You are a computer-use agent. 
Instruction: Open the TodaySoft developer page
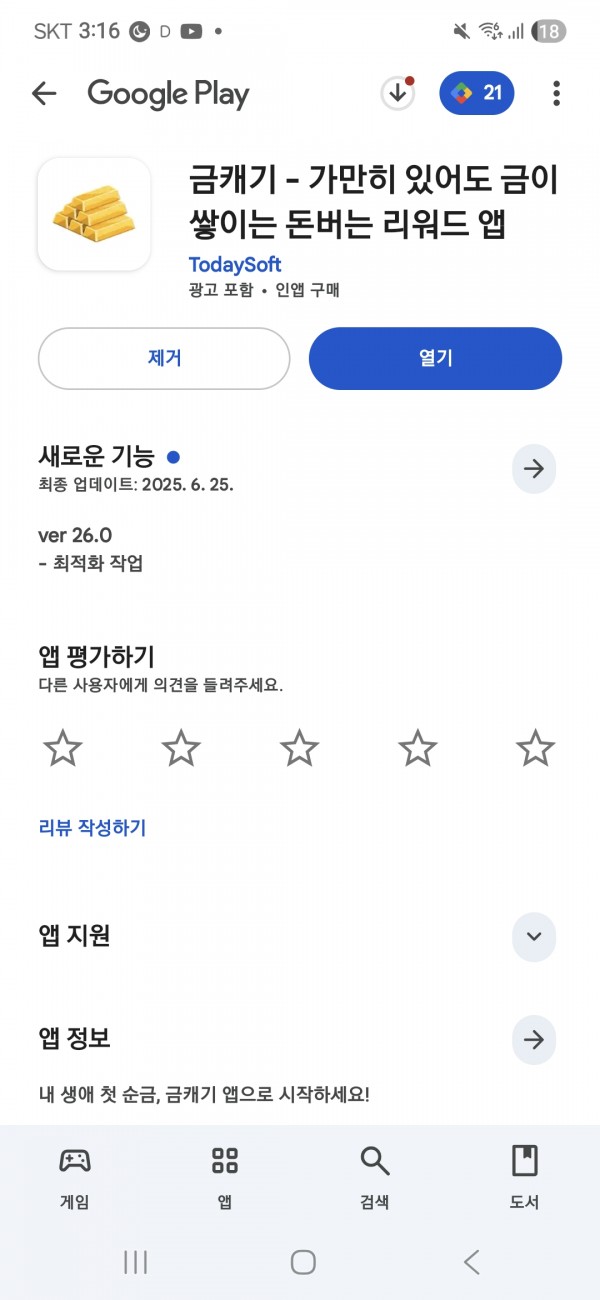(x=235, y=265)
